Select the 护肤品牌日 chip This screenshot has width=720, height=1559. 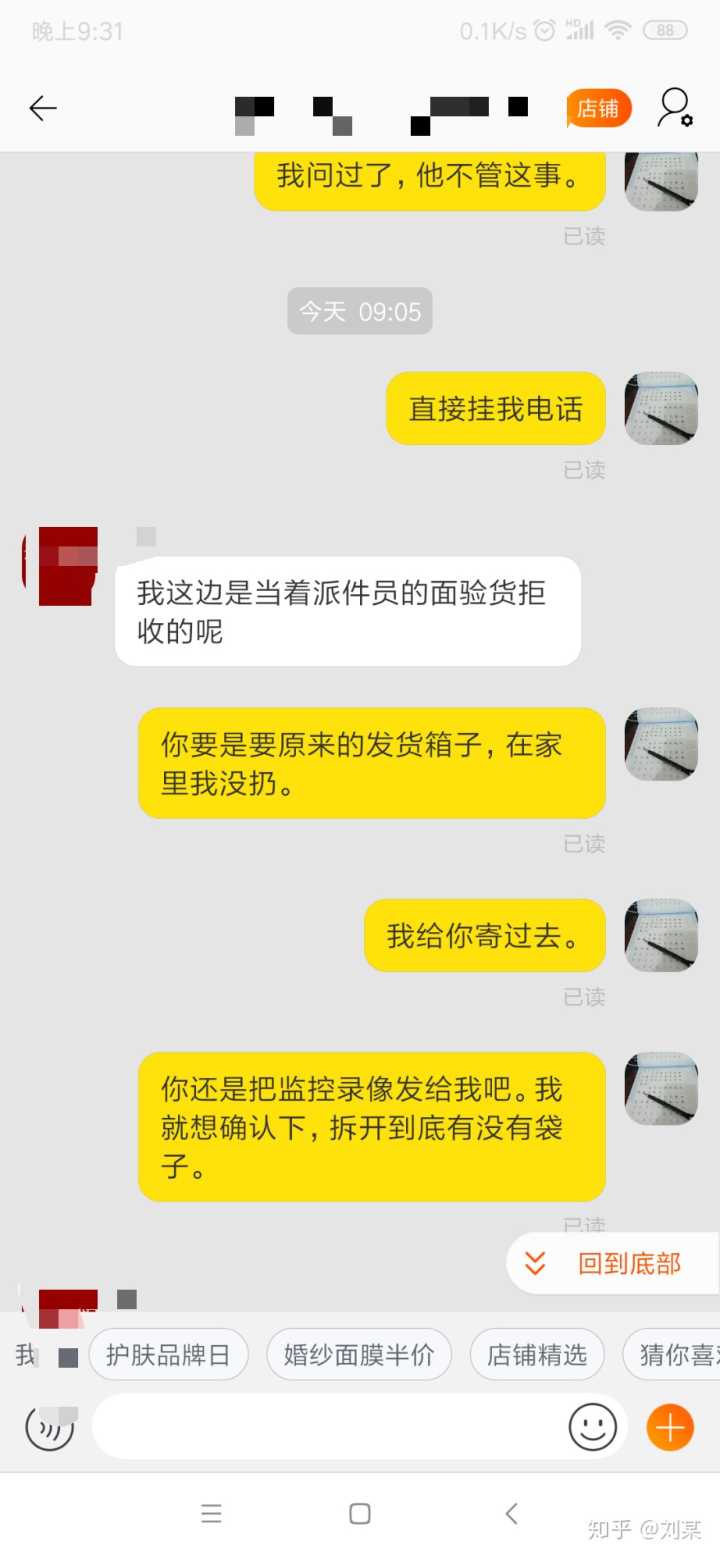[x=168, y=1355]
